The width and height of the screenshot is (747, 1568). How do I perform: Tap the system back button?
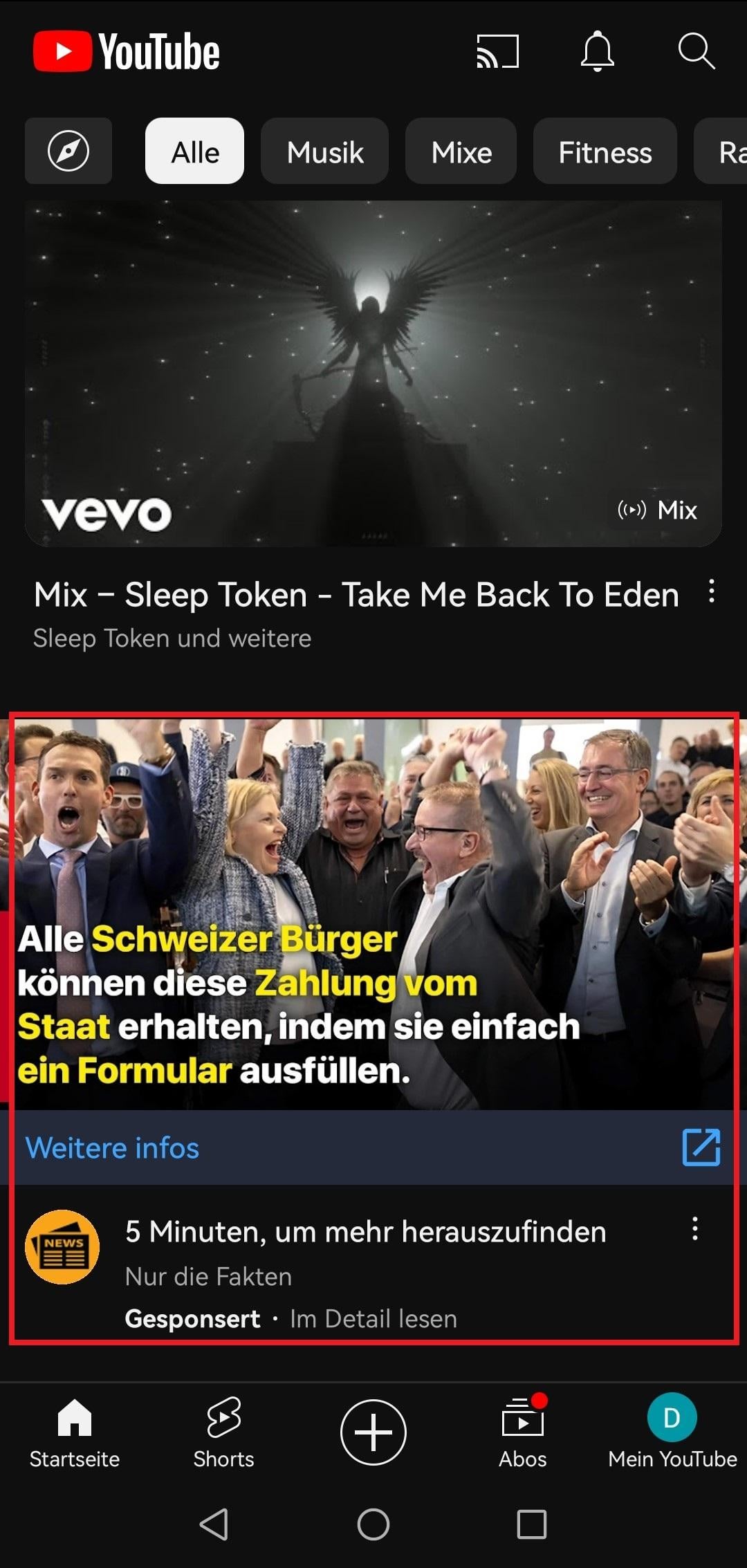[214, 1524]
